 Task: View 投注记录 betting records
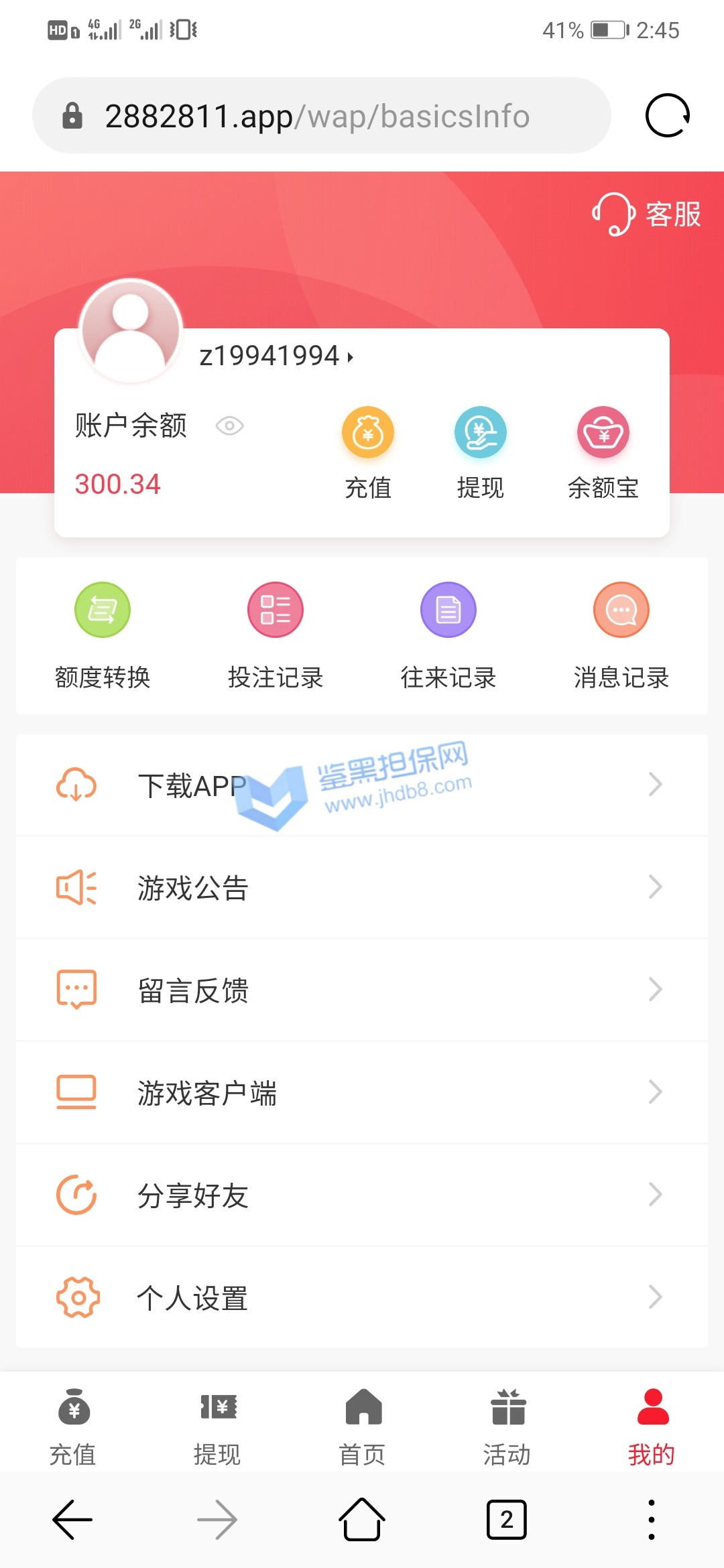276,633
